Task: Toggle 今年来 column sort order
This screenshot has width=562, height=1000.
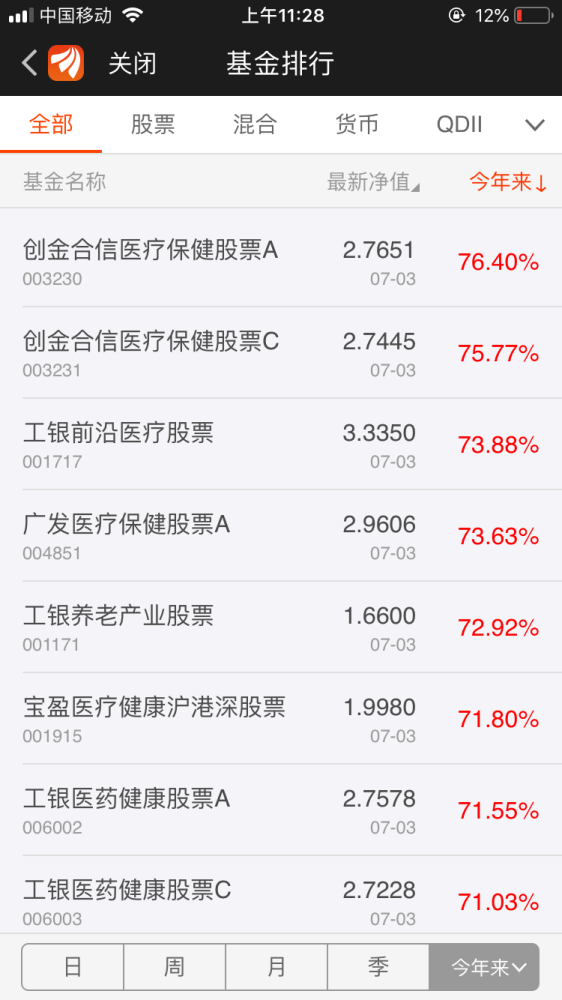Action: [508, 182]
